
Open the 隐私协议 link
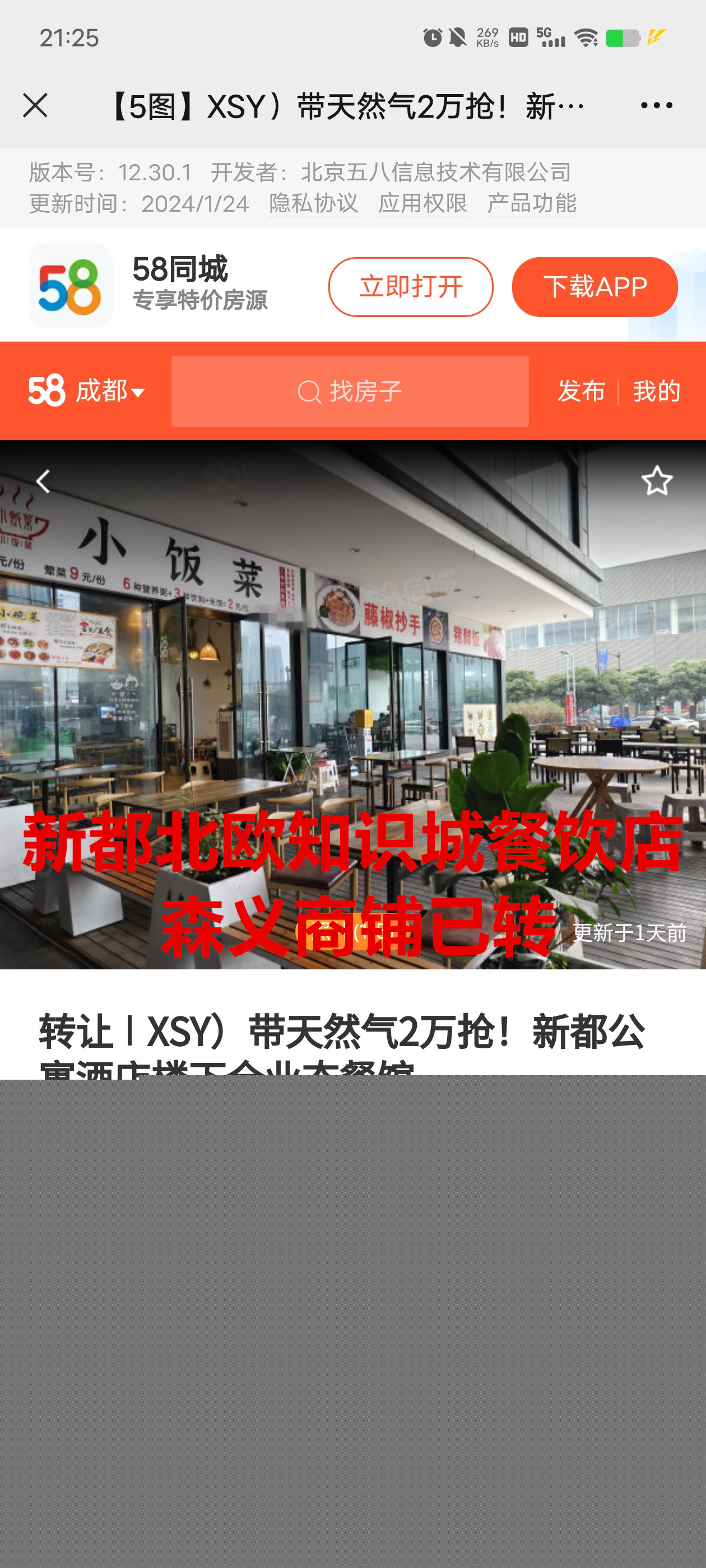point(313,203)
